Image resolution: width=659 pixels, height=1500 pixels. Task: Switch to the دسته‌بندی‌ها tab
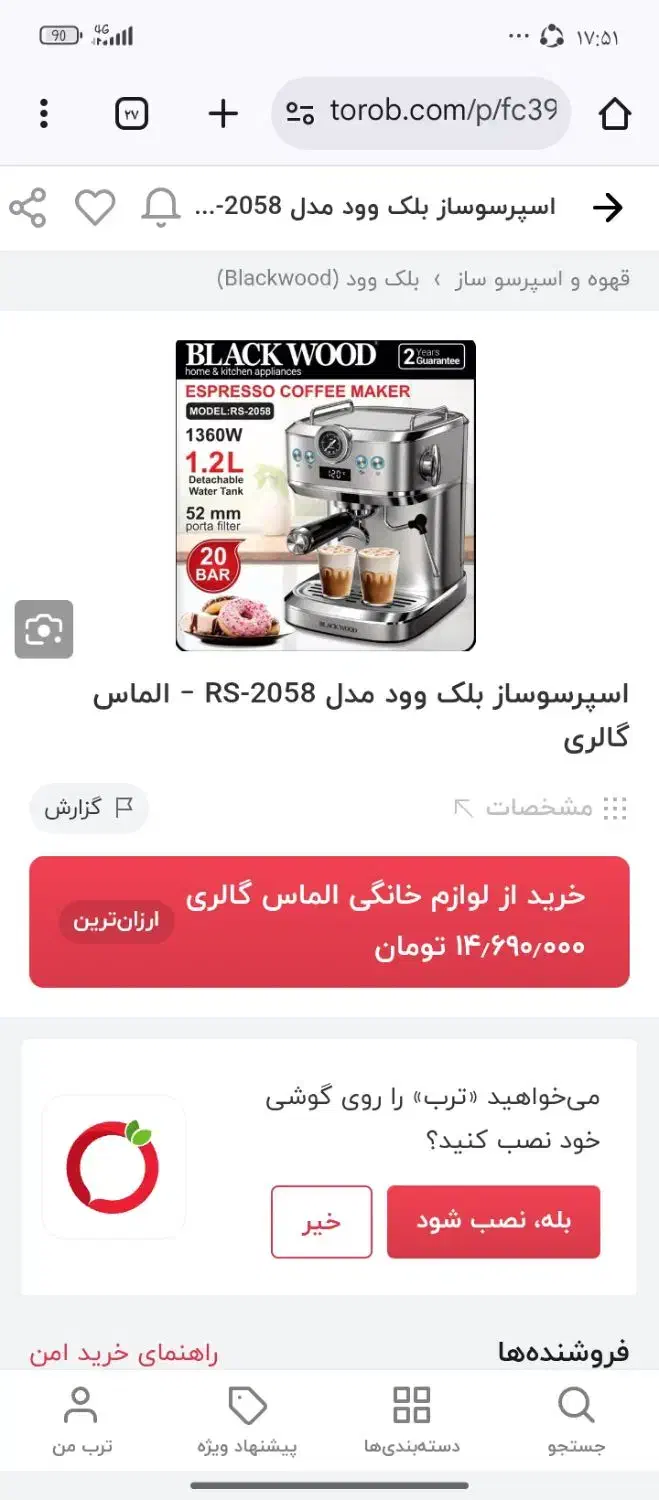pyautogui.click(x=412, y=1419)
